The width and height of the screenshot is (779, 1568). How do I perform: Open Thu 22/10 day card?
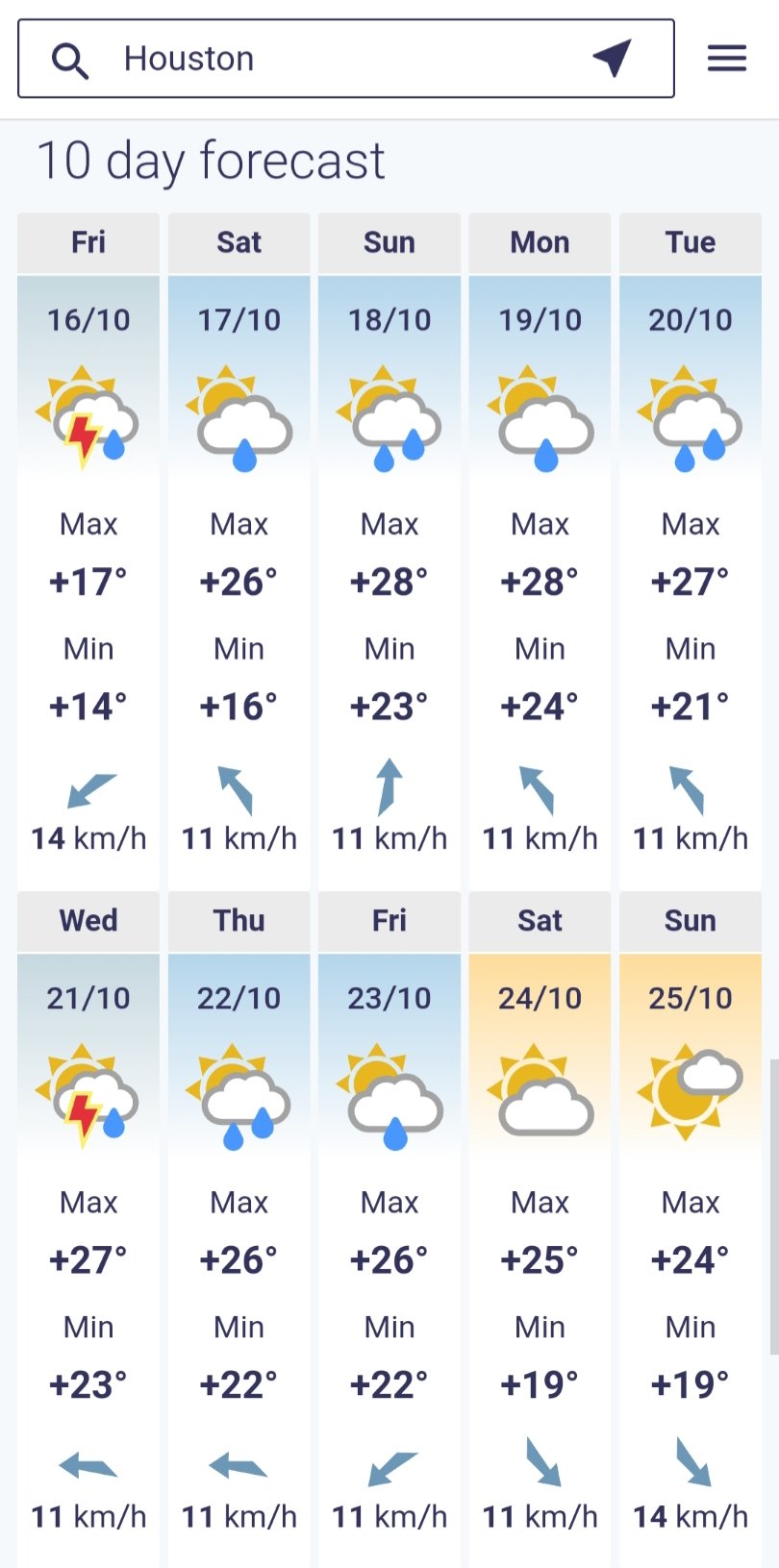tap(239, 1230)
